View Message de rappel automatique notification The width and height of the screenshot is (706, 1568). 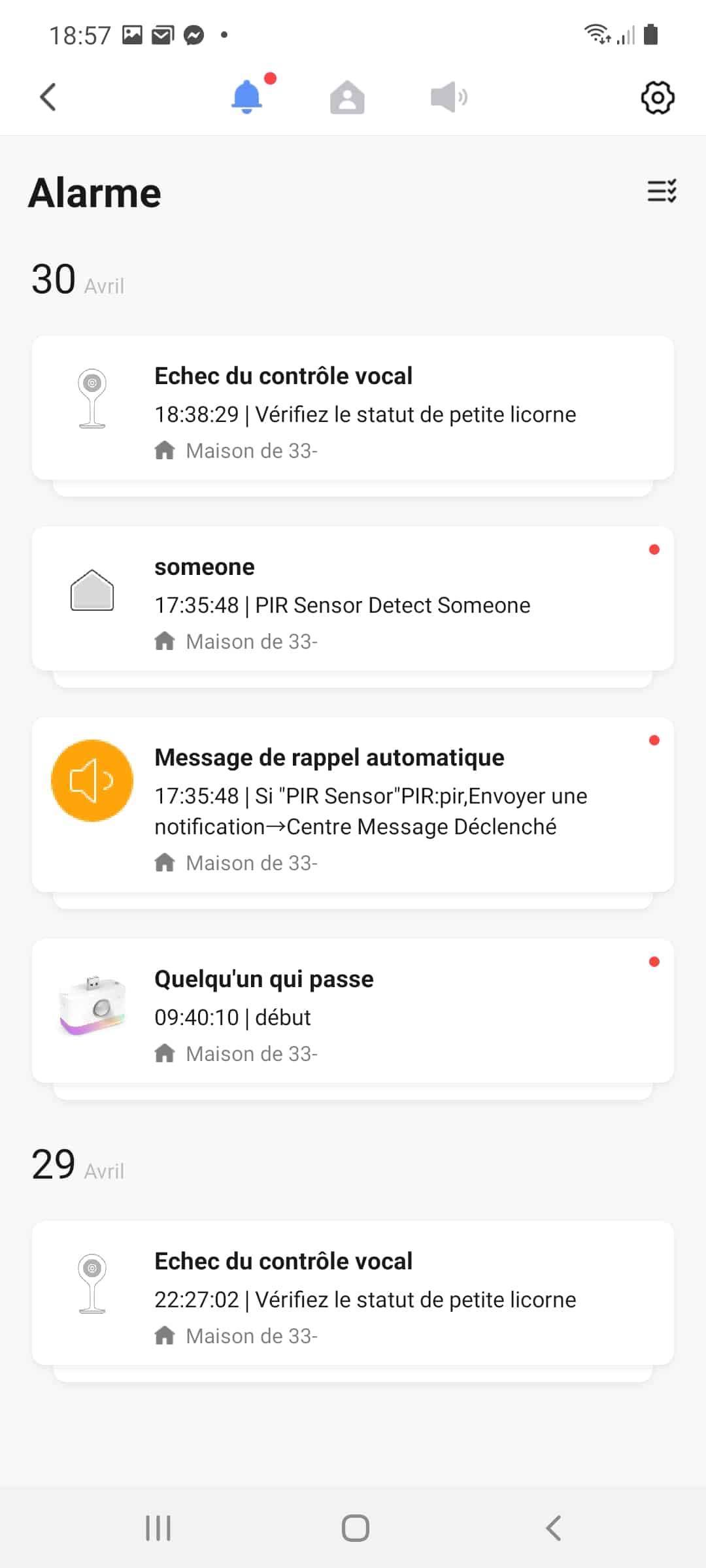tap(353, 805)
